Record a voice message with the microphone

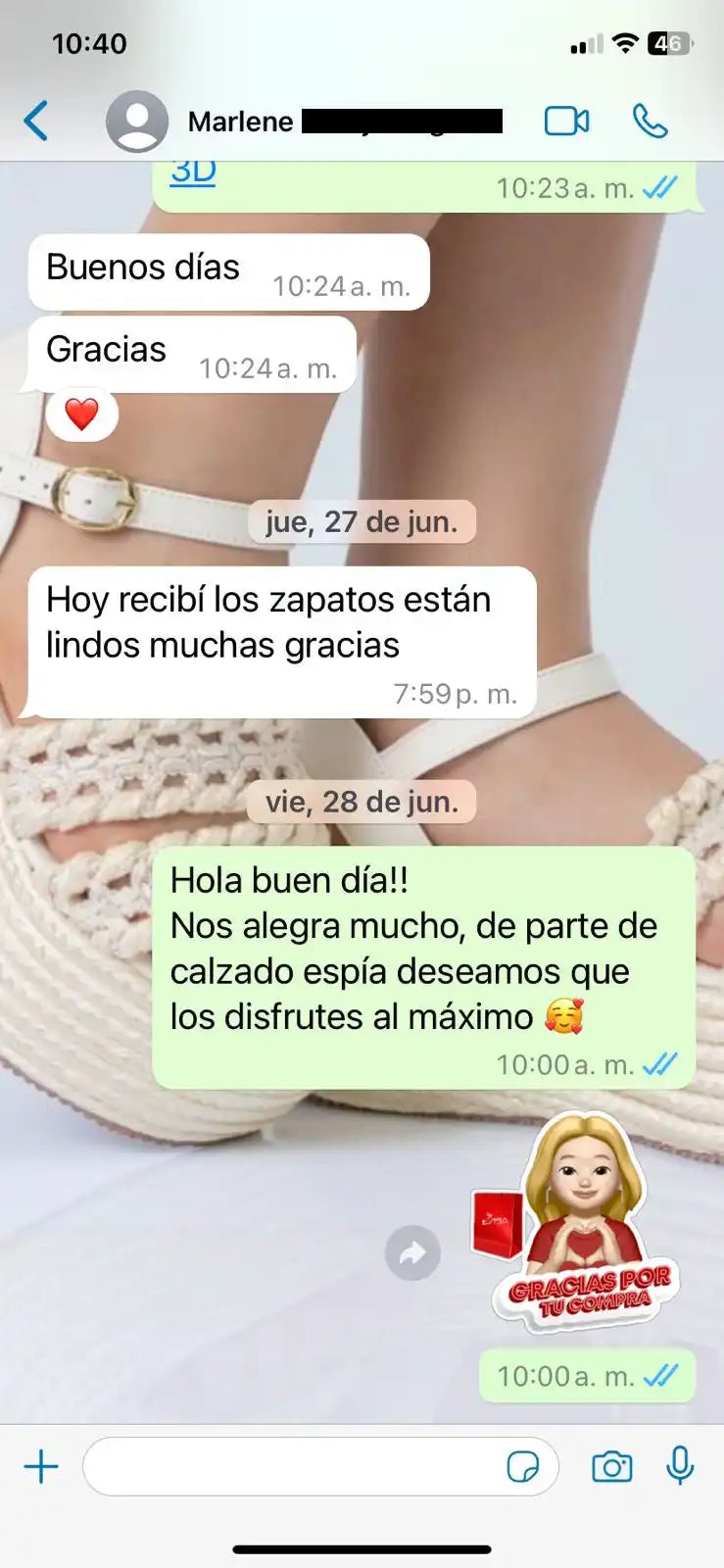(x=680, y=1467)
